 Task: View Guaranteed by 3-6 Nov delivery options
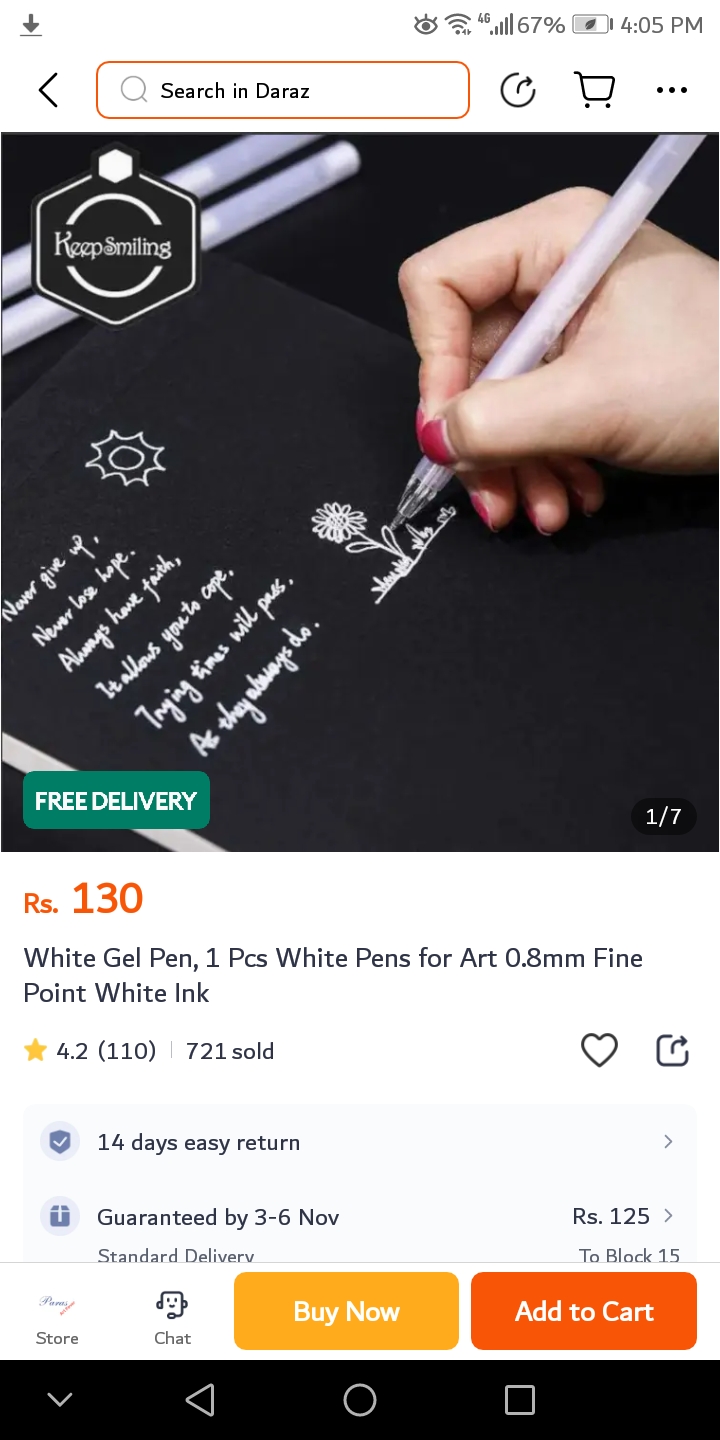[360, 1217]
